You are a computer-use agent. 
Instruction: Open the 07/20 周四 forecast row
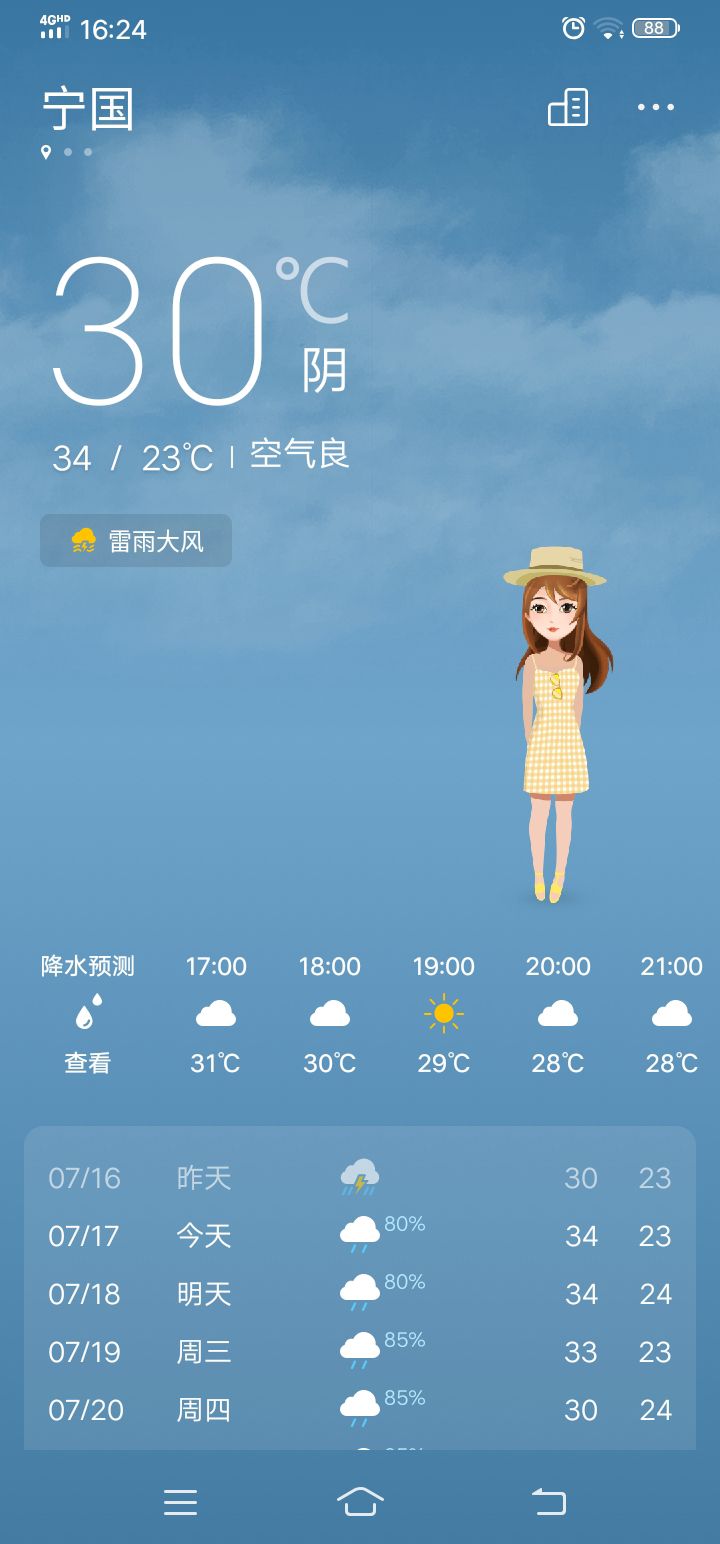pyautogui.click(x=360, y=1410)
